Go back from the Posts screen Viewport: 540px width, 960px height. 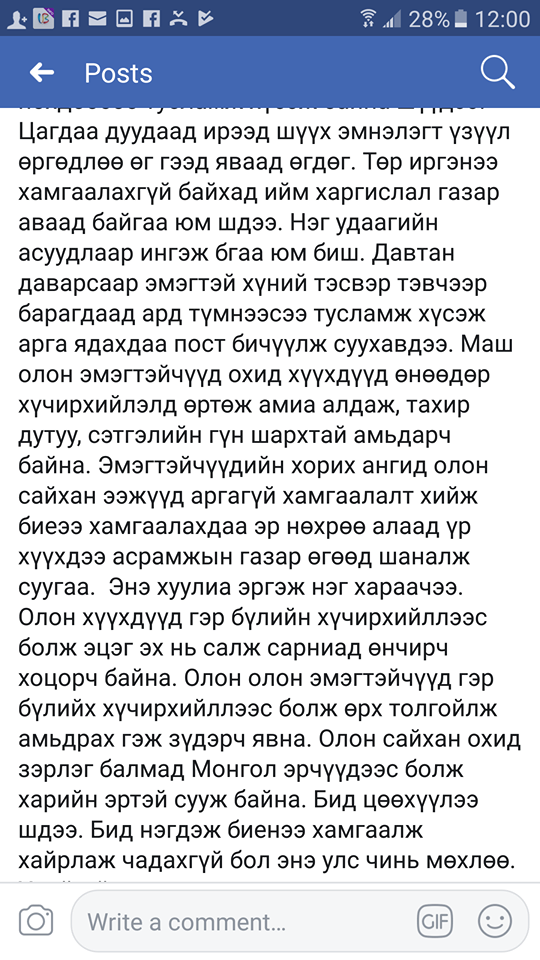pyautogui.click(x=42, y=73)
